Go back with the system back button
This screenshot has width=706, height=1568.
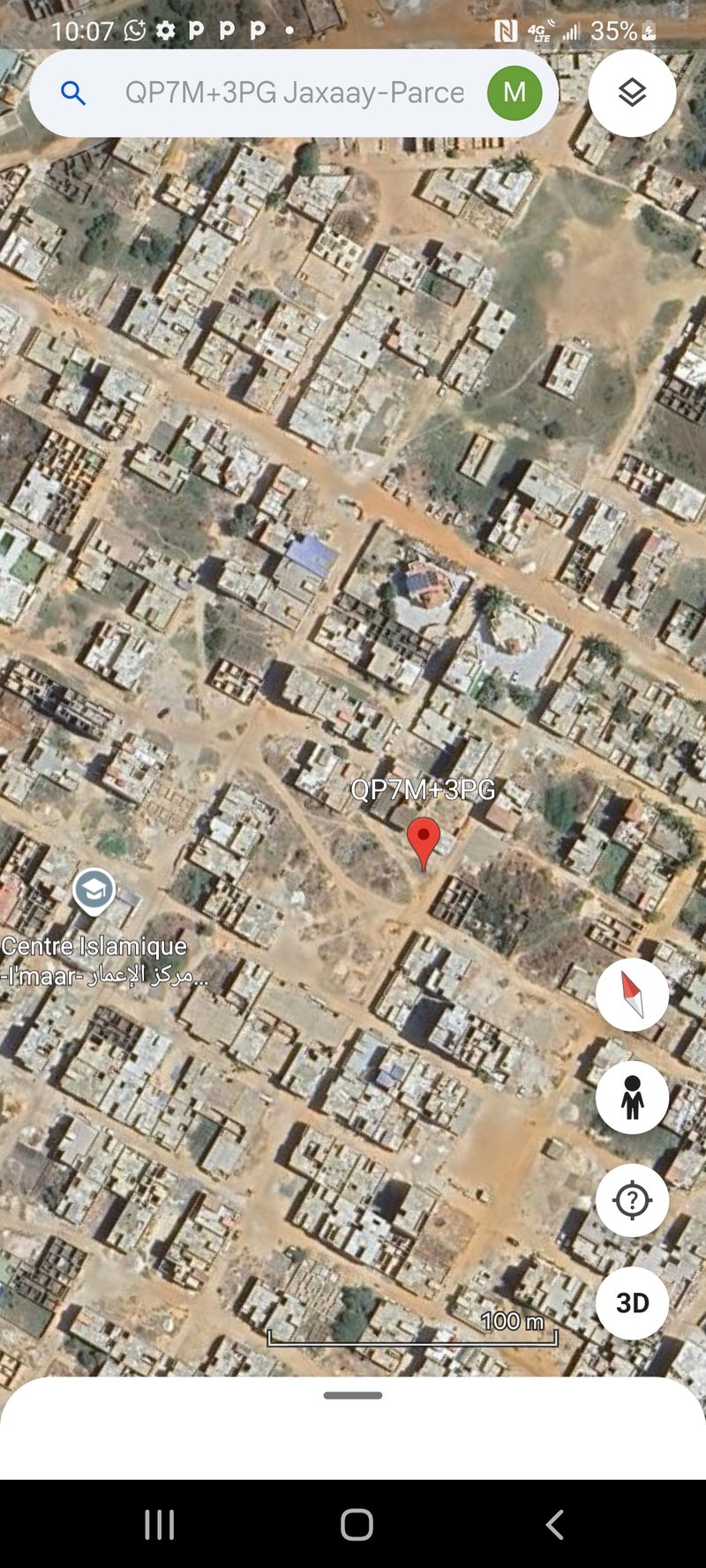(x=554, y=1524)
